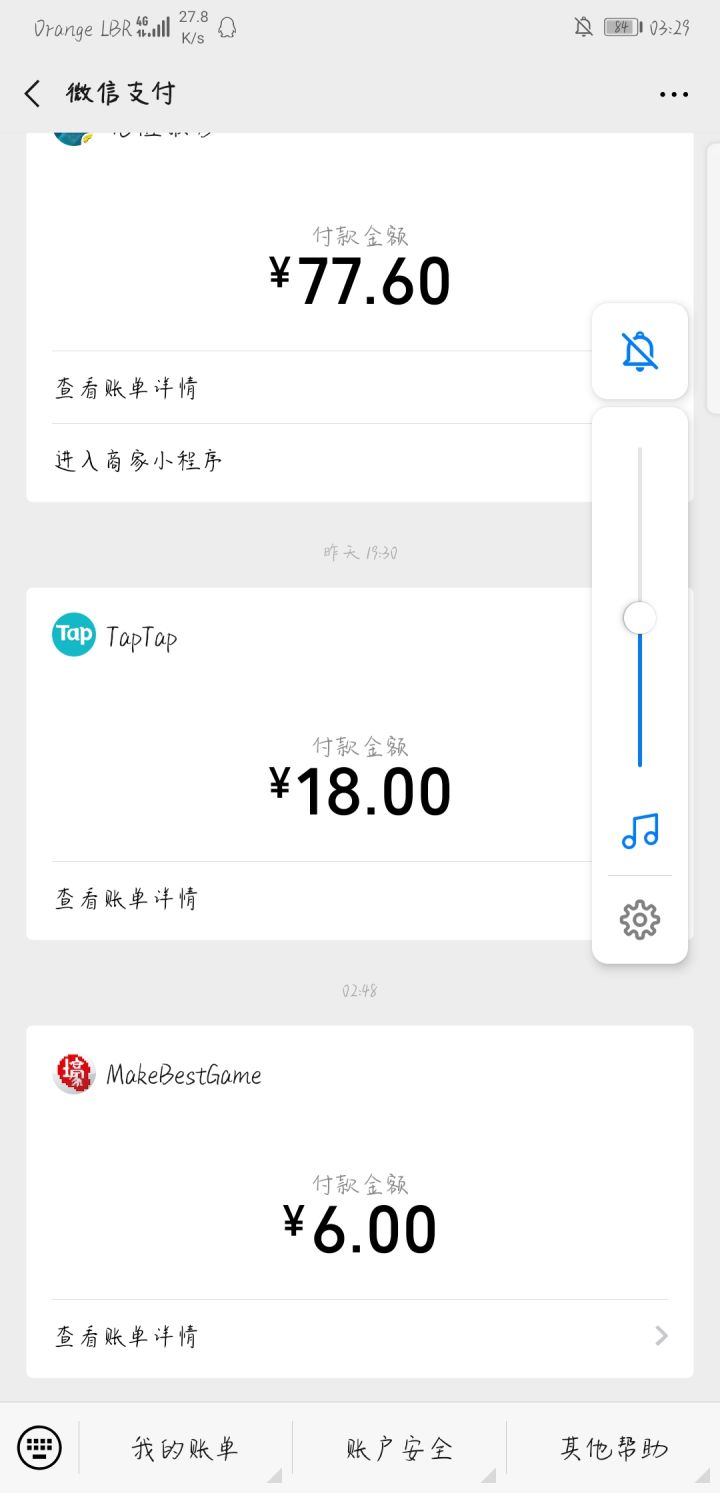View bill details for ¥77.60 payment

(x=300, y=388)
